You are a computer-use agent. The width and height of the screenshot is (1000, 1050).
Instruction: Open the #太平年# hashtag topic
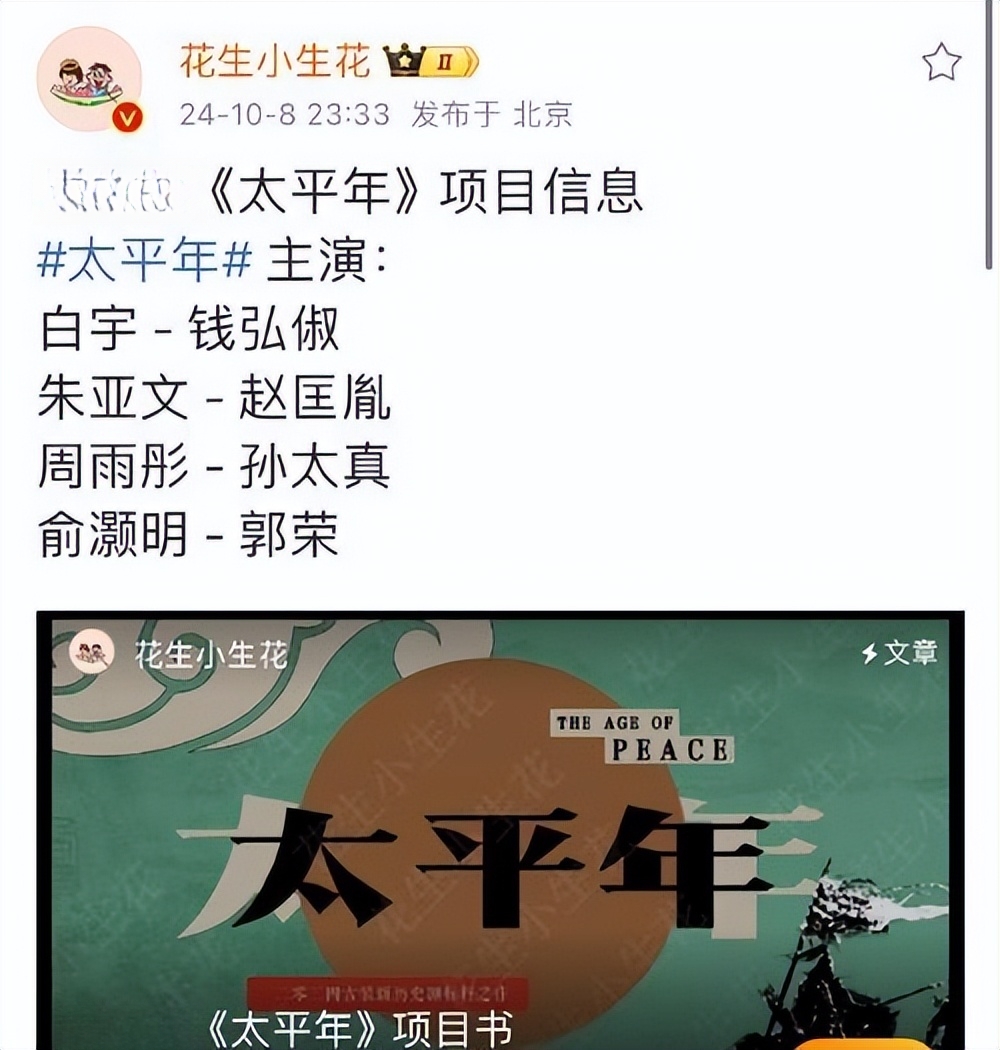tap(144, 261)
